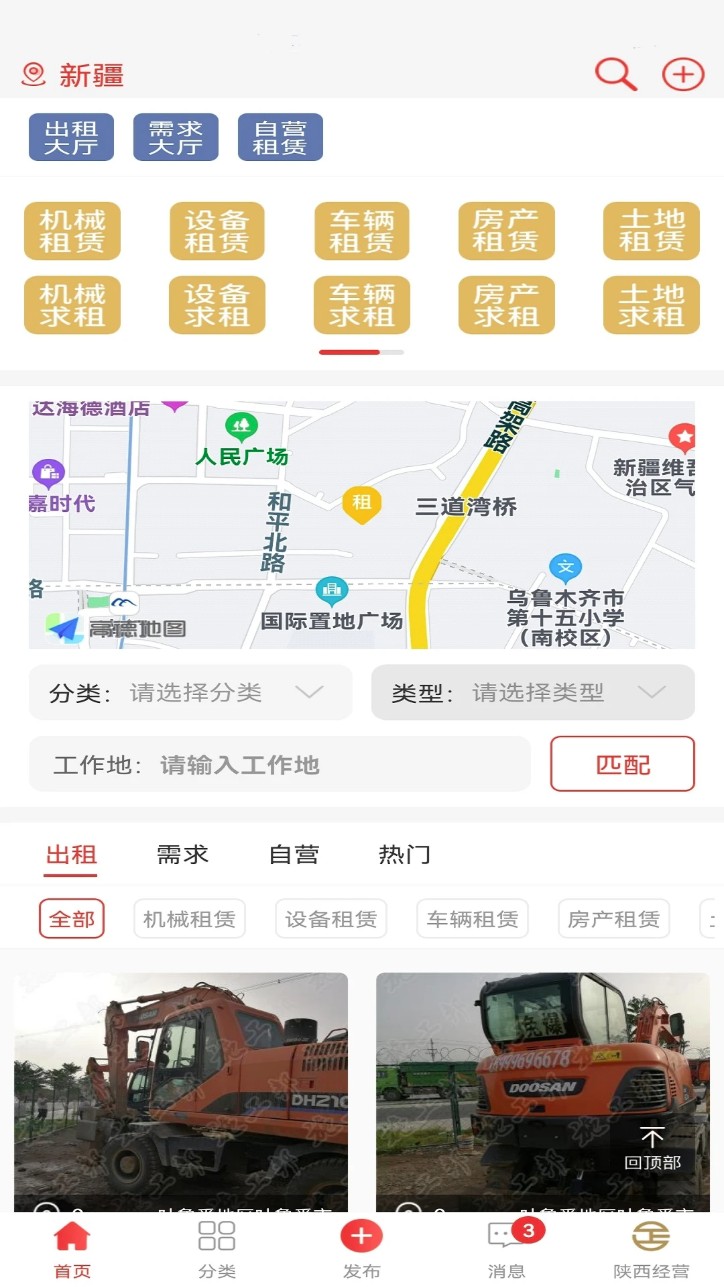The height and width of the screenshot is (1287, 724).
Task: Tap the carousel page indicator bar
Action: click(x=362, y=352)
